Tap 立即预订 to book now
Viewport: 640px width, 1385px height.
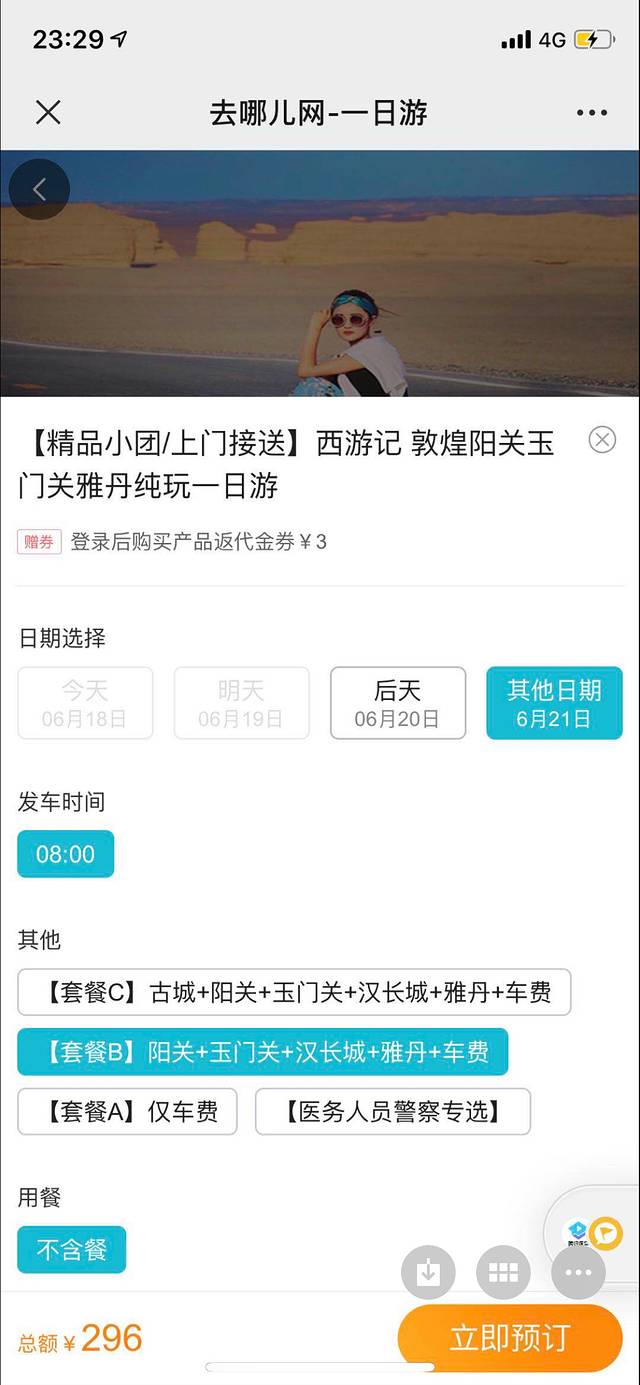click(509, 1337)
